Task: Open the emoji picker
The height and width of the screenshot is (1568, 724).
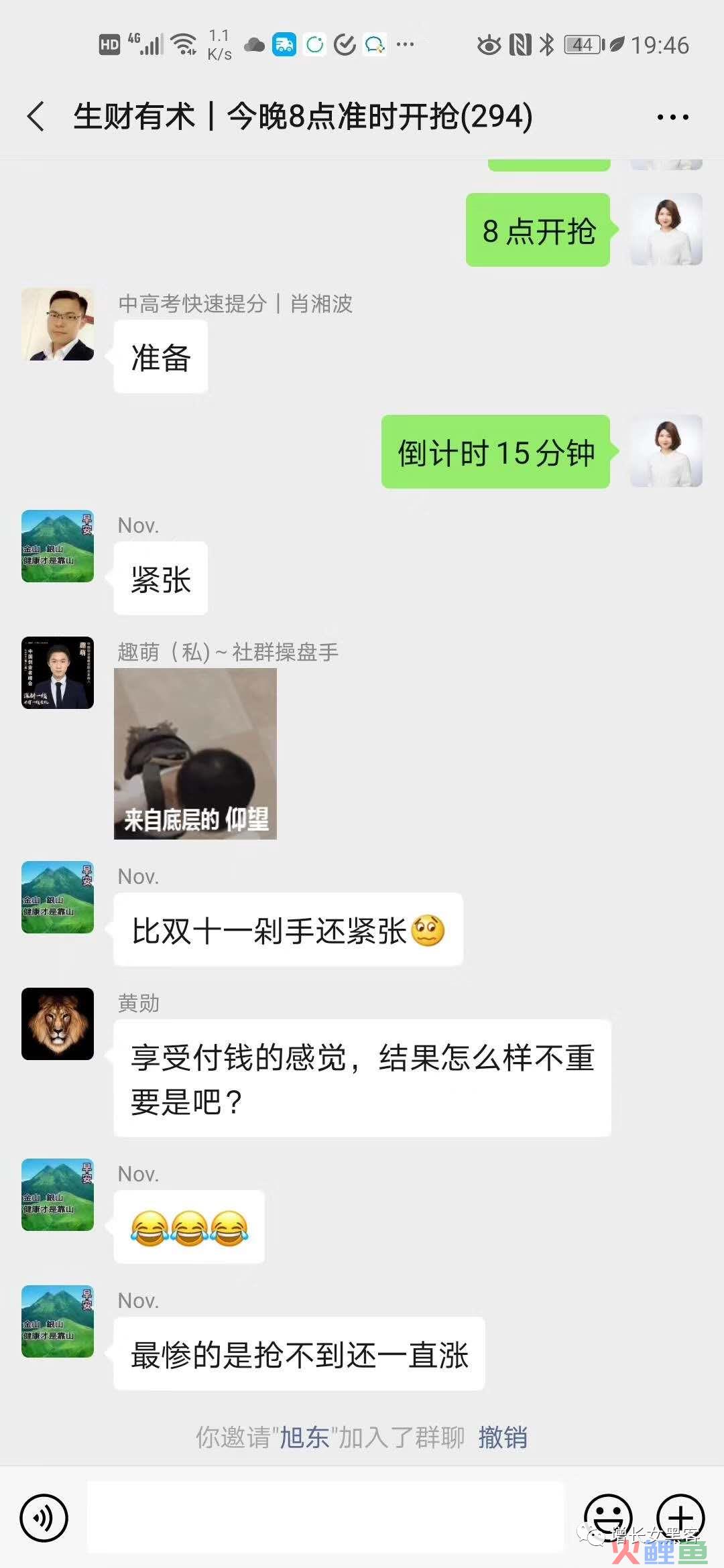Action: coord(608,1517)
